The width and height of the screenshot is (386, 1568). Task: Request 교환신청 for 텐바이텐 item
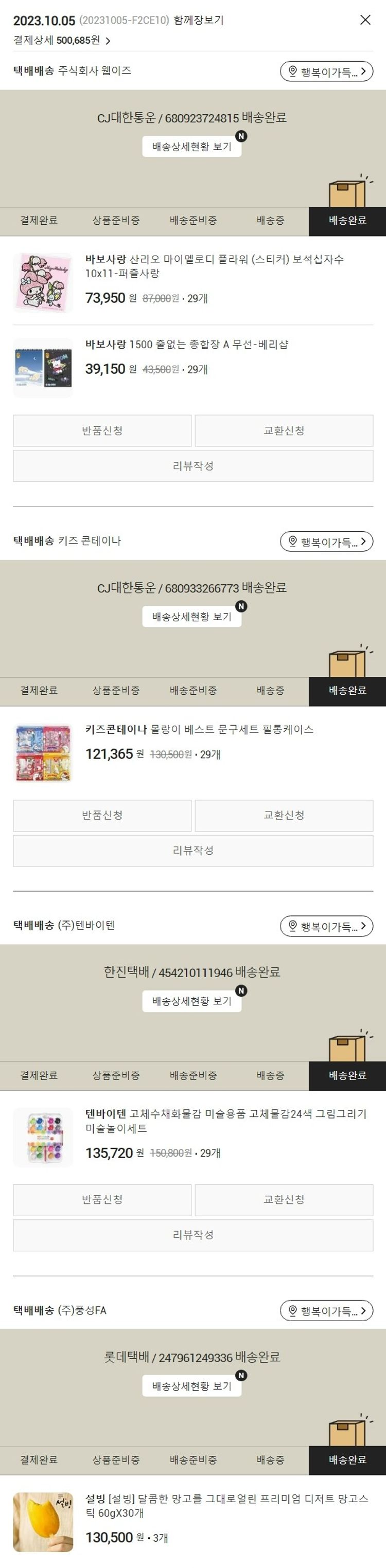[x=284, y=1199]
